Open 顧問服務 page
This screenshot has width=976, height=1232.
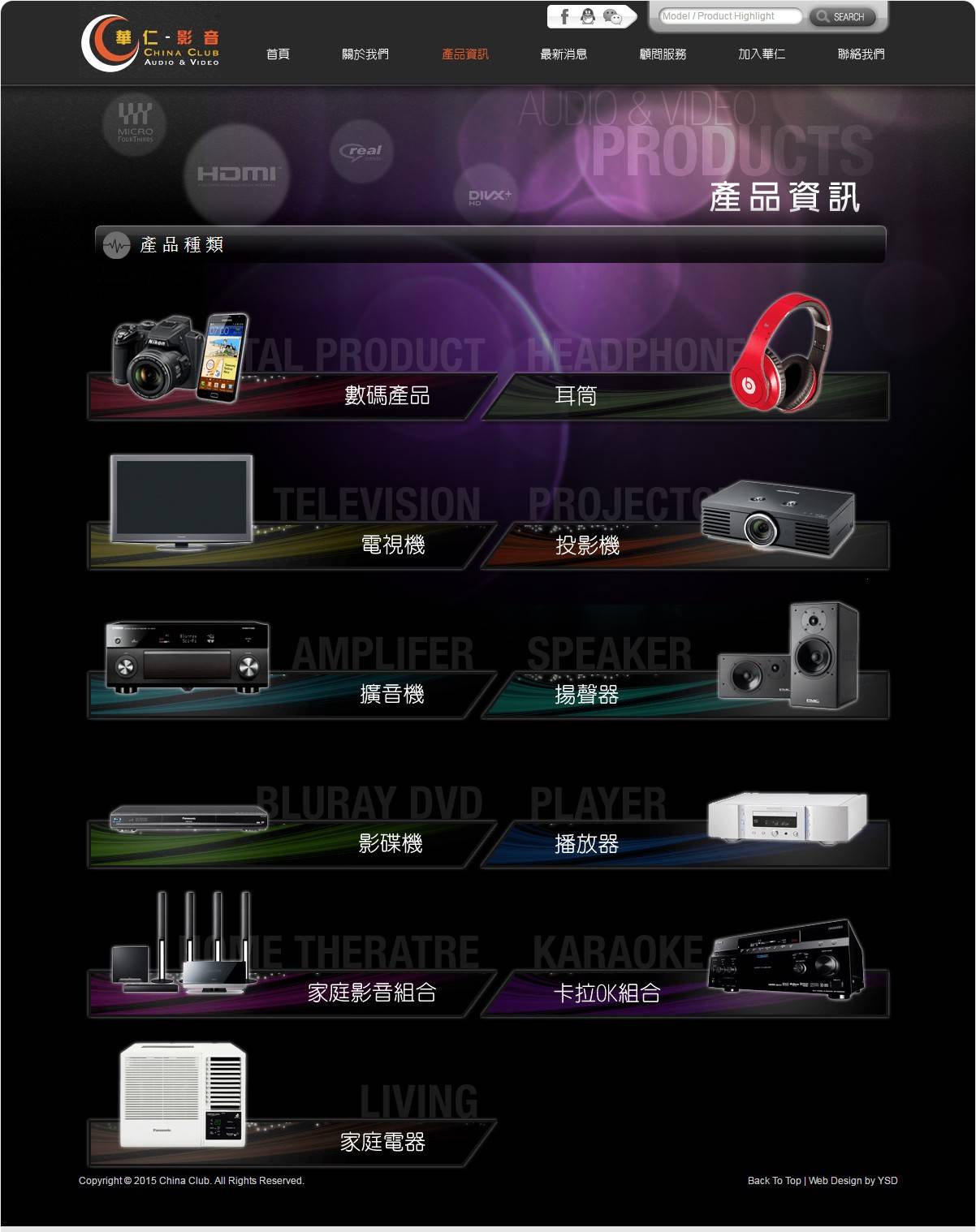point(663,54)
